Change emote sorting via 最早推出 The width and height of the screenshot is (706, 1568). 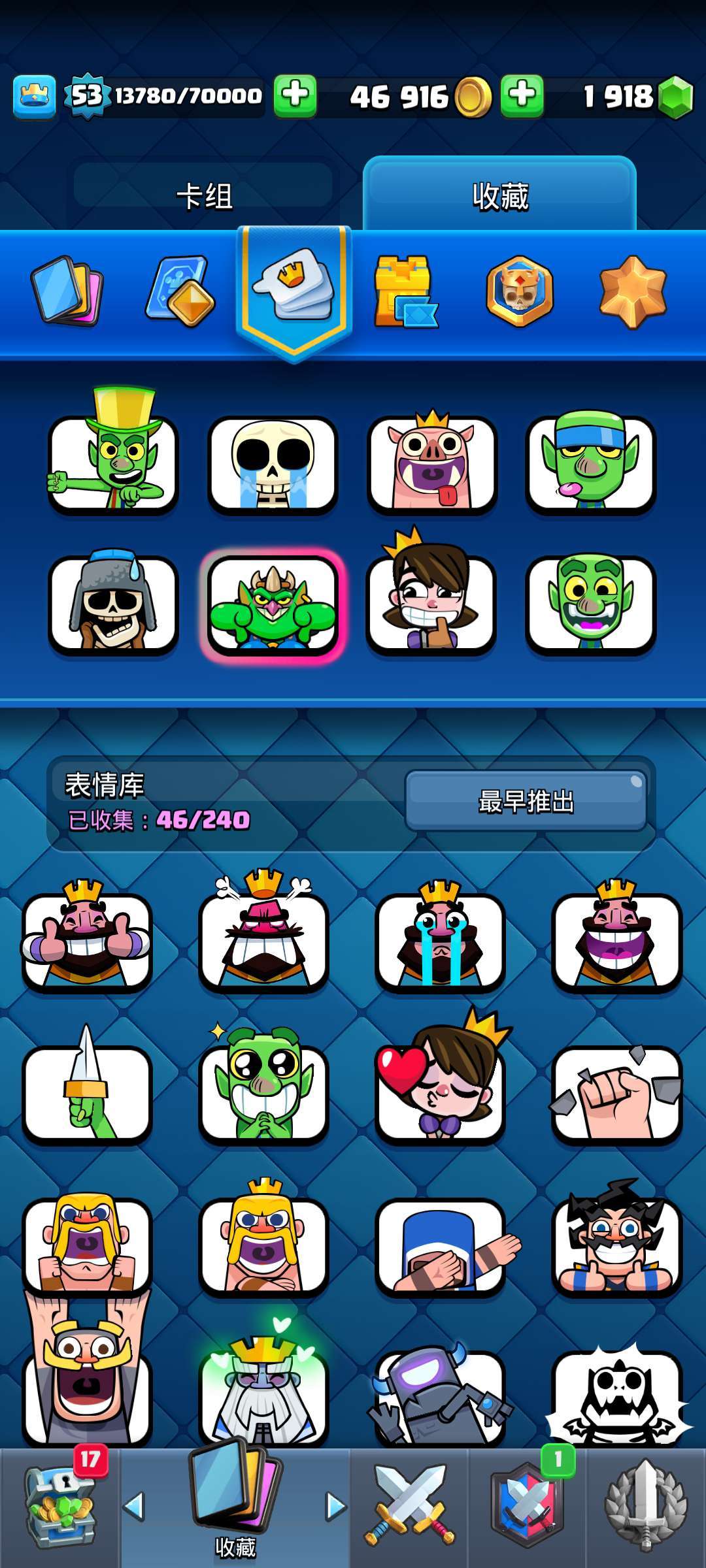point(526,800)
